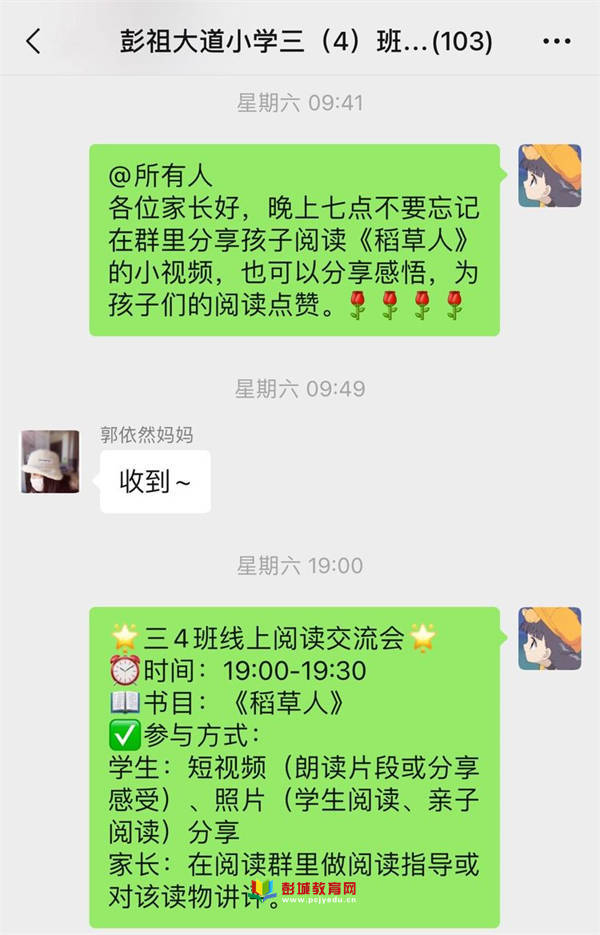Open teacher's avatar beside the 阅读交流会 message
The image size is (600, 935).
pos(549,638)
